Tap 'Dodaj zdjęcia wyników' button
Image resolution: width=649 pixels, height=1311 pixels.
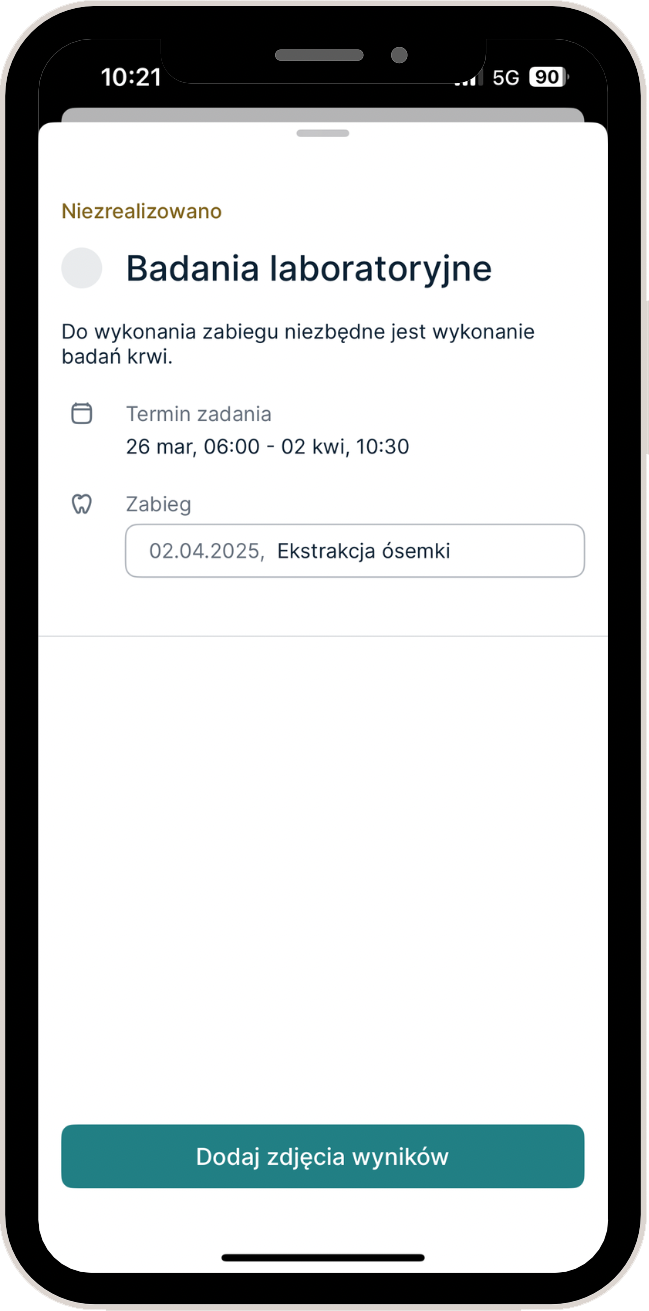(322, 1157)
